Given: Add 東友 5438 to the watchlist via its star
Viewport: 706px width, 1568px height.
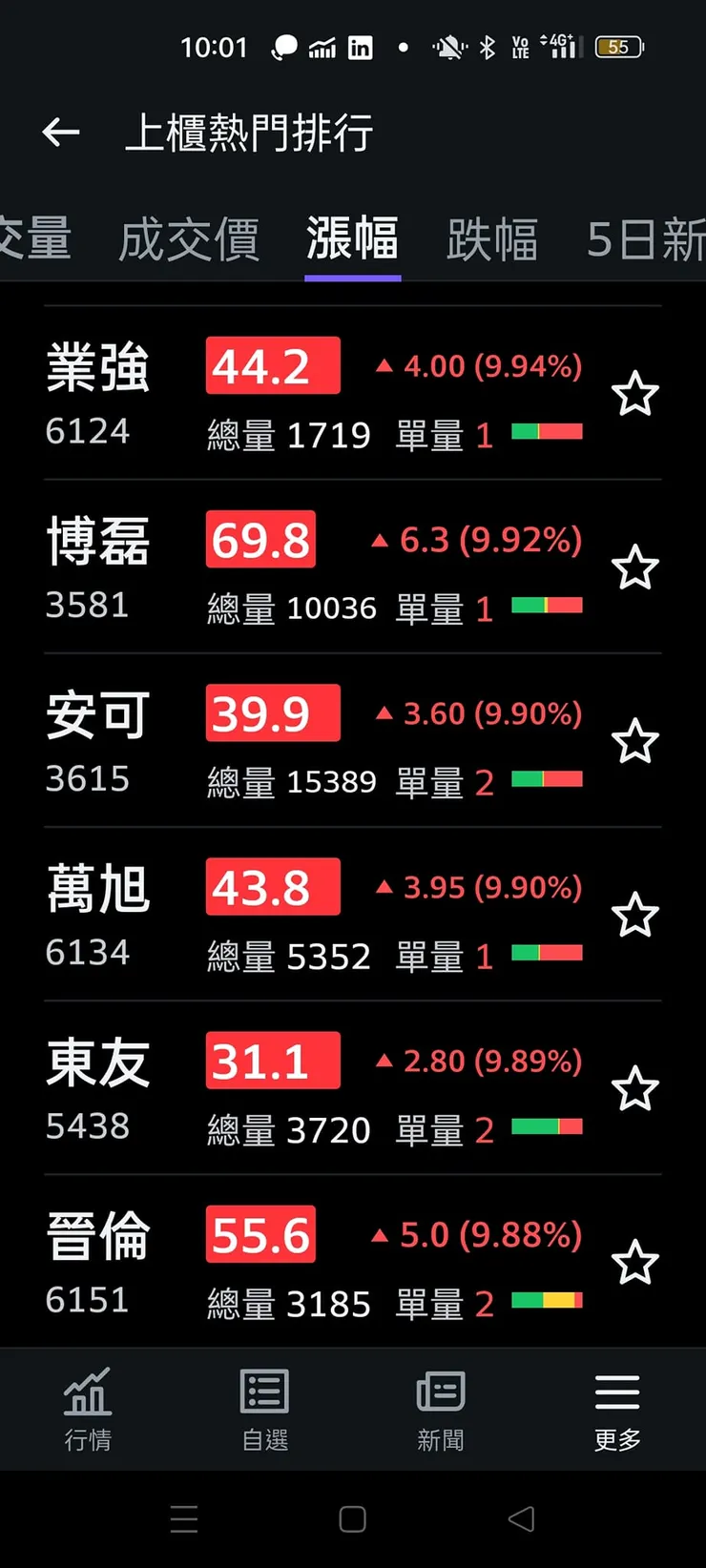Looking at the screenshot, I should pyautogui.click(x=634, y=1089).
